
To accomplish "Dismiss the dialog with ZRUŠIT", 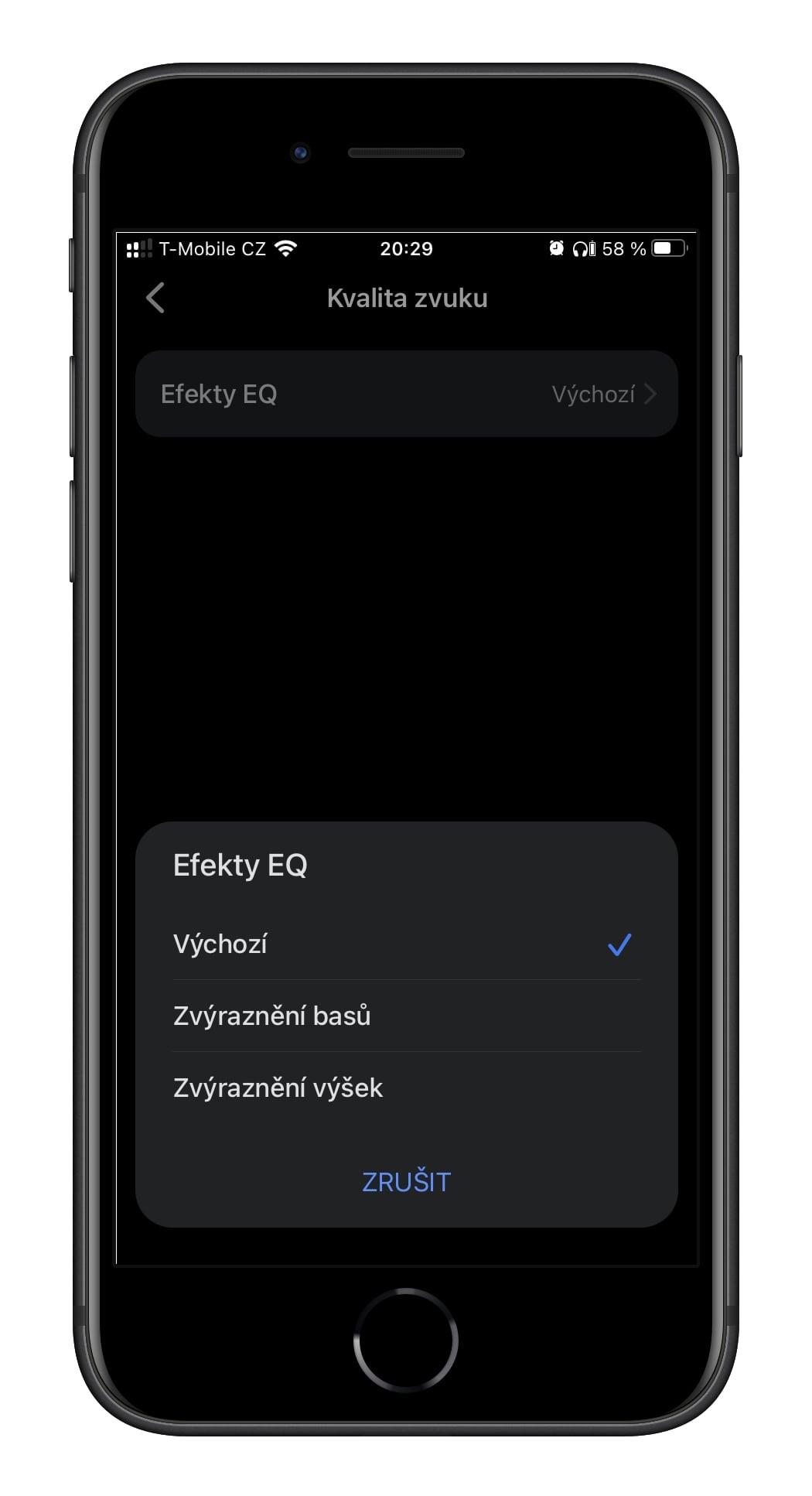I will (x=406, y=1182).
